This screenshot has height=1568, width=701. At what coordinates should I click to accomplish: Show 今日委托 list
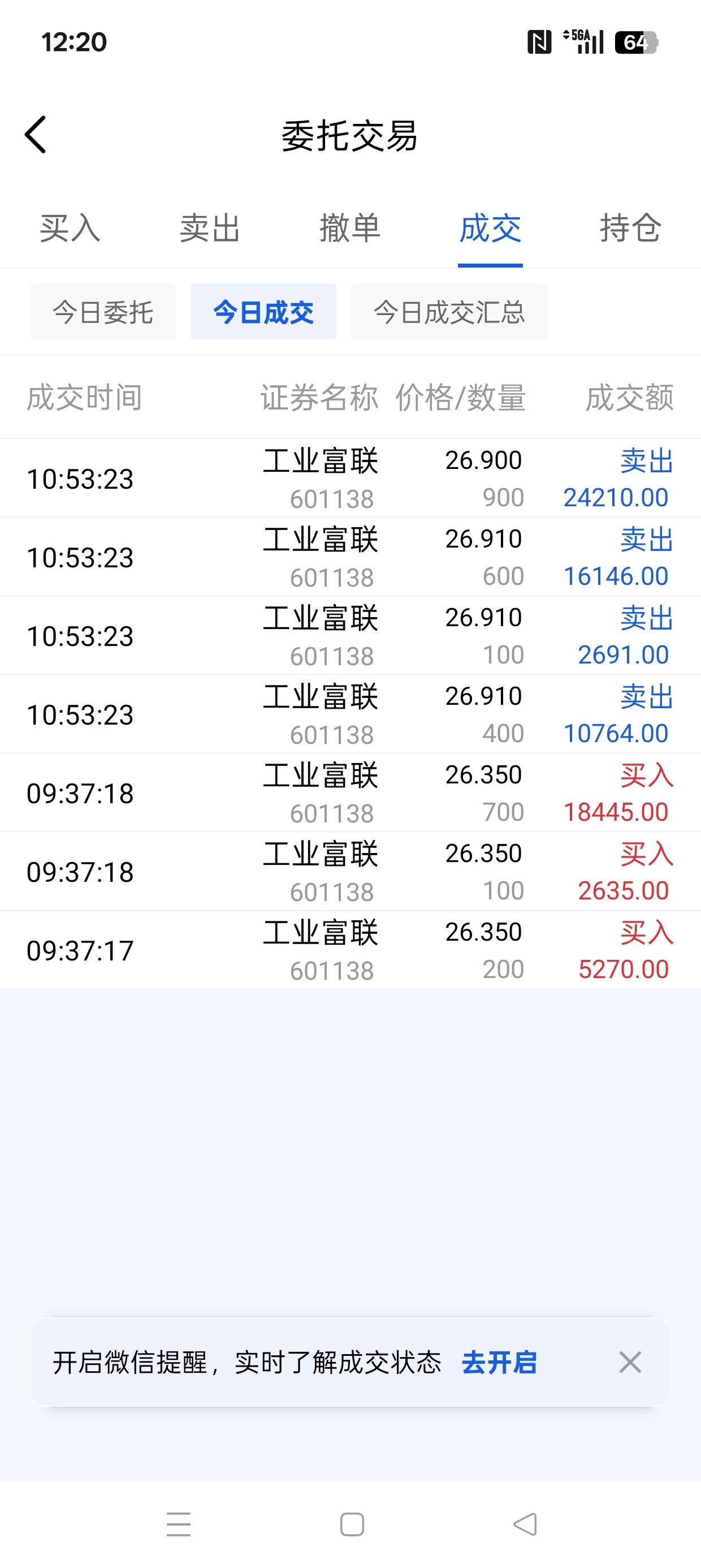pyautogui.click(x=103, y=312)
